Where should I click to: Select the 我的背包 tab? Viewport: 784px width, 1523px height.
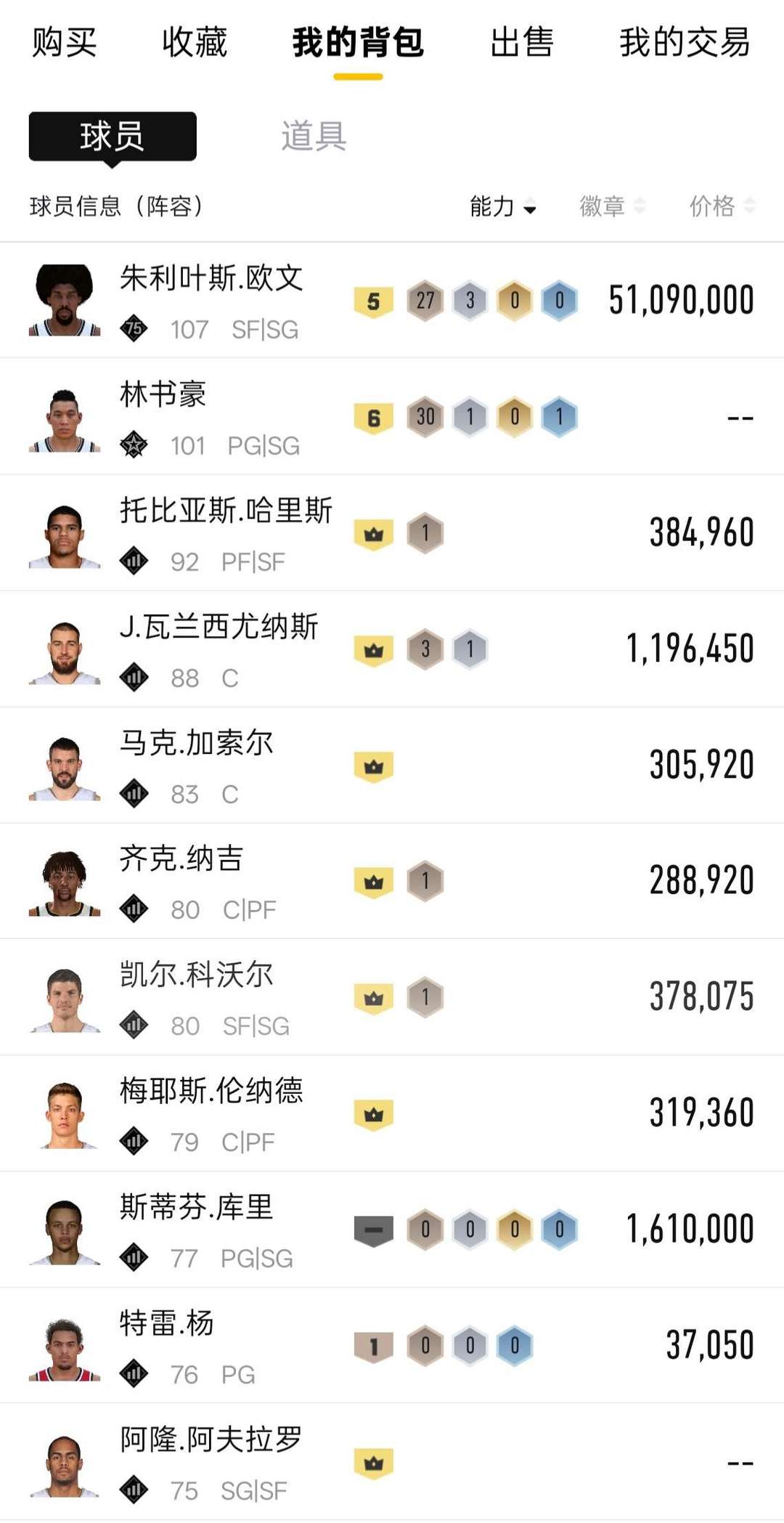tap(358, 42)
